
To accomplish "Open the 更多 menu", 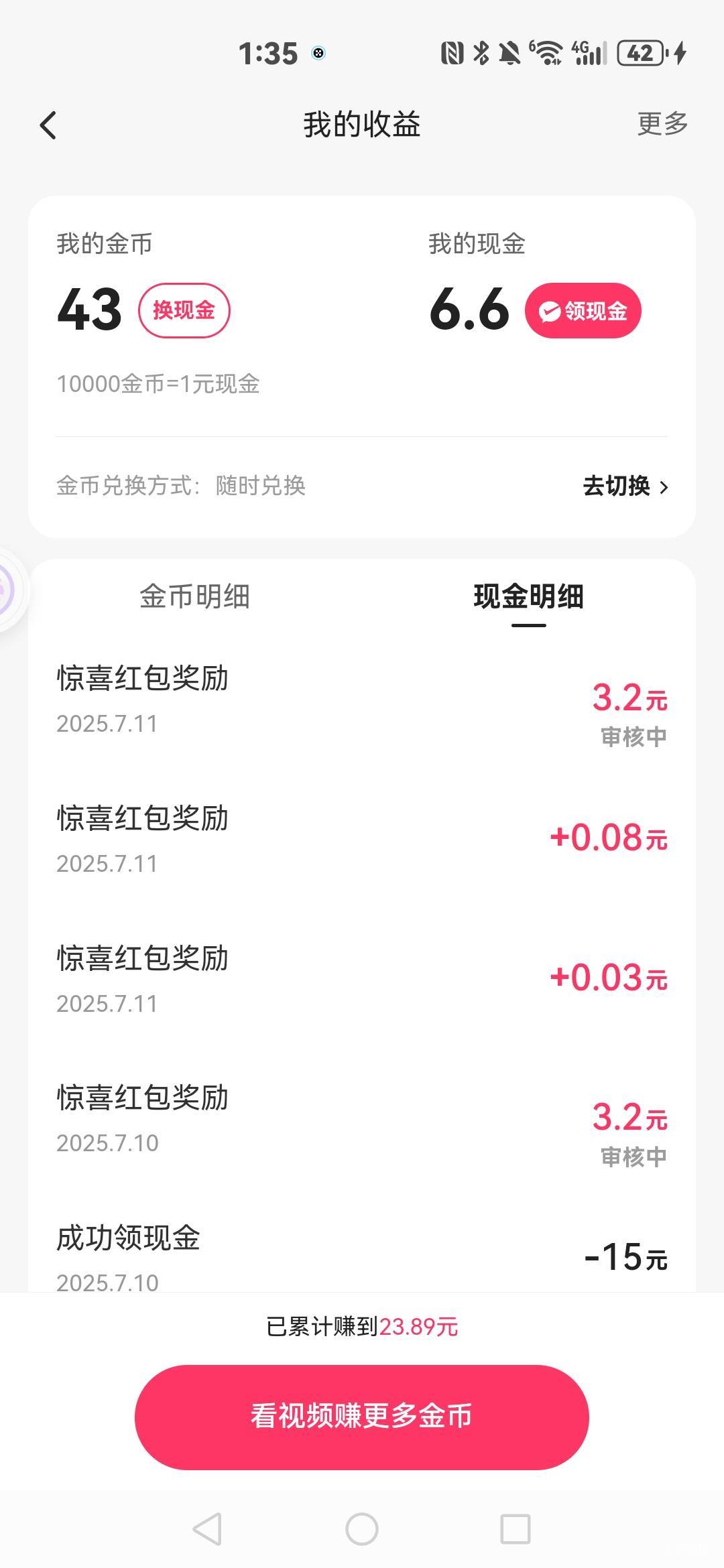I will click(x=662, y=124).
